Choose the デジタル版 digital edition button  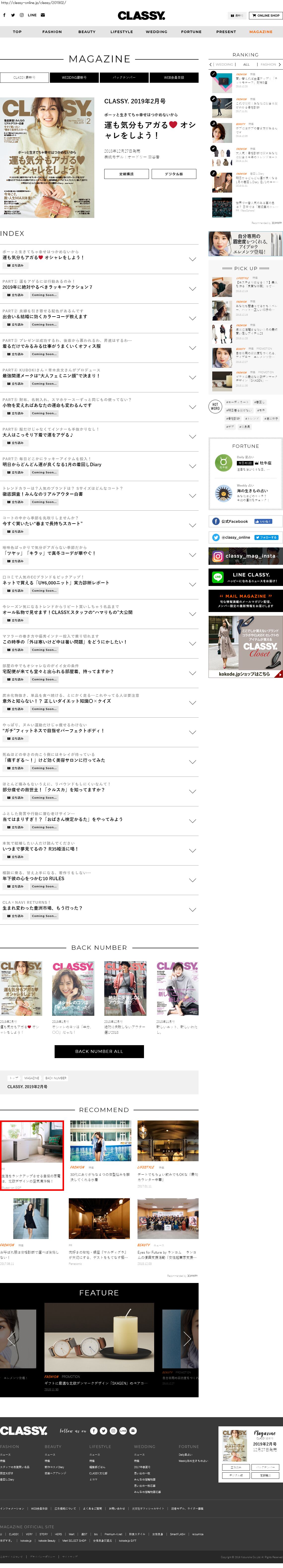pos(174,174)
